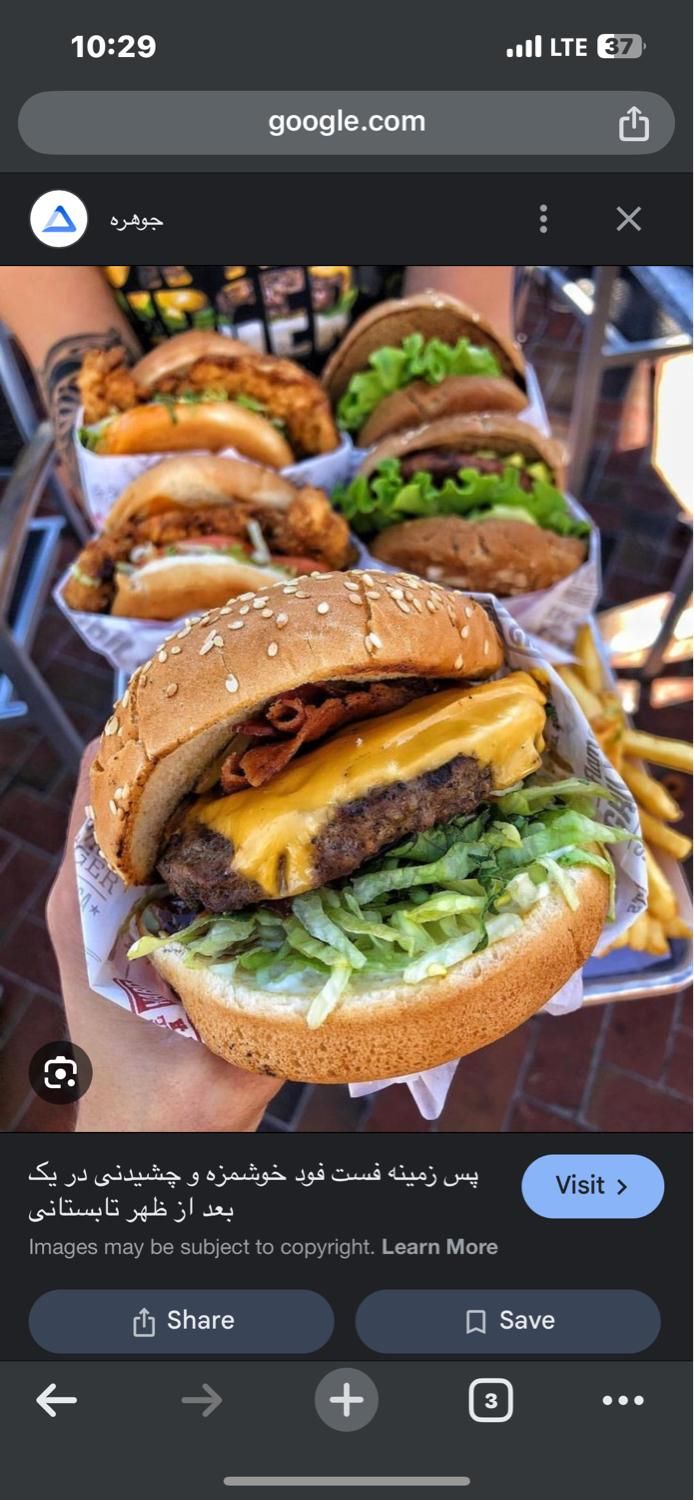Open a new browser tab
Image resolution: width=694 pixels, height=1500 pixels.
pyautogui.click(x=346, y=1400)
